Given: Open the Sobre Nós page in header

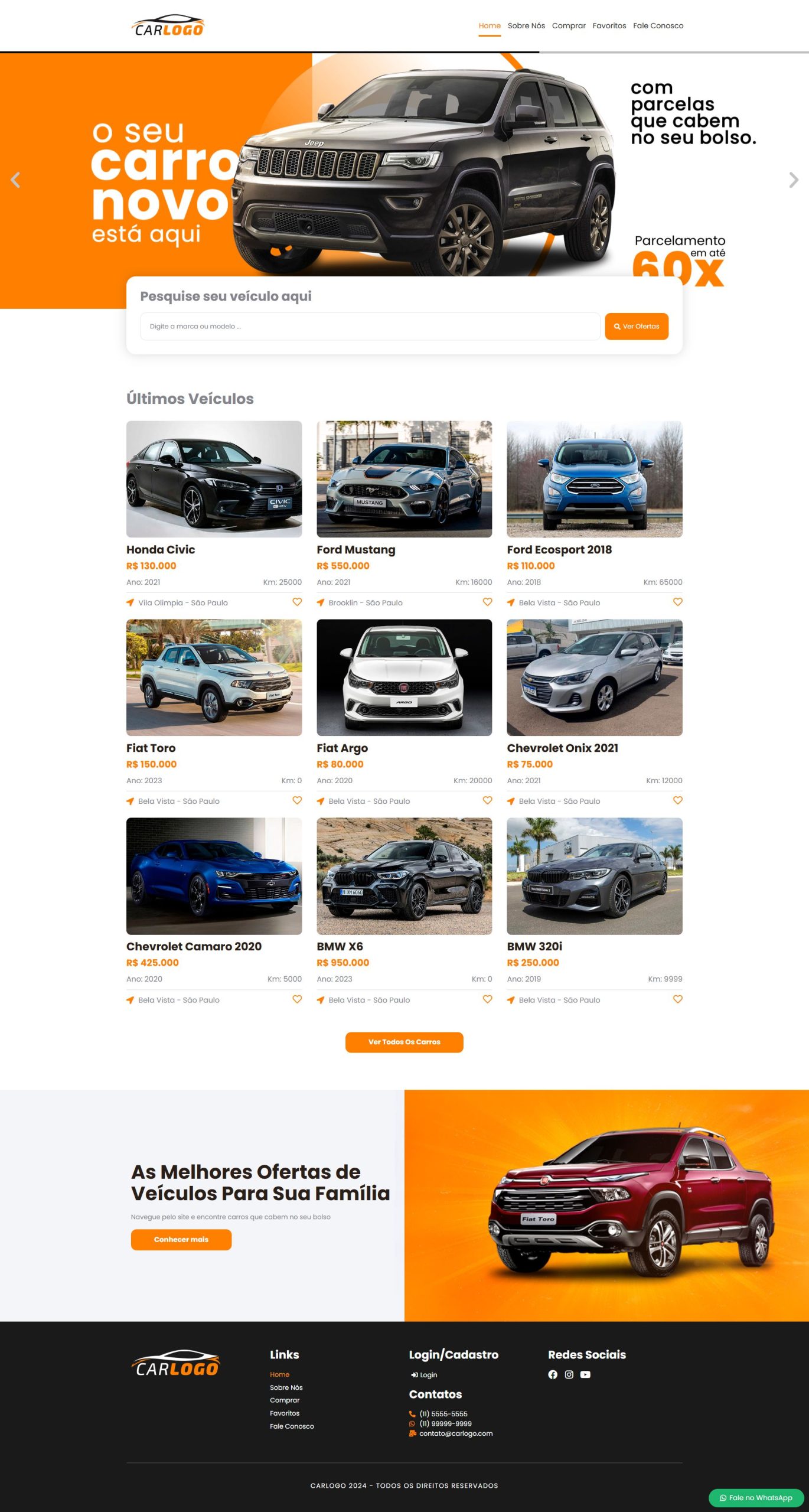Looking at the screenshot, I should tap(526, 26).
